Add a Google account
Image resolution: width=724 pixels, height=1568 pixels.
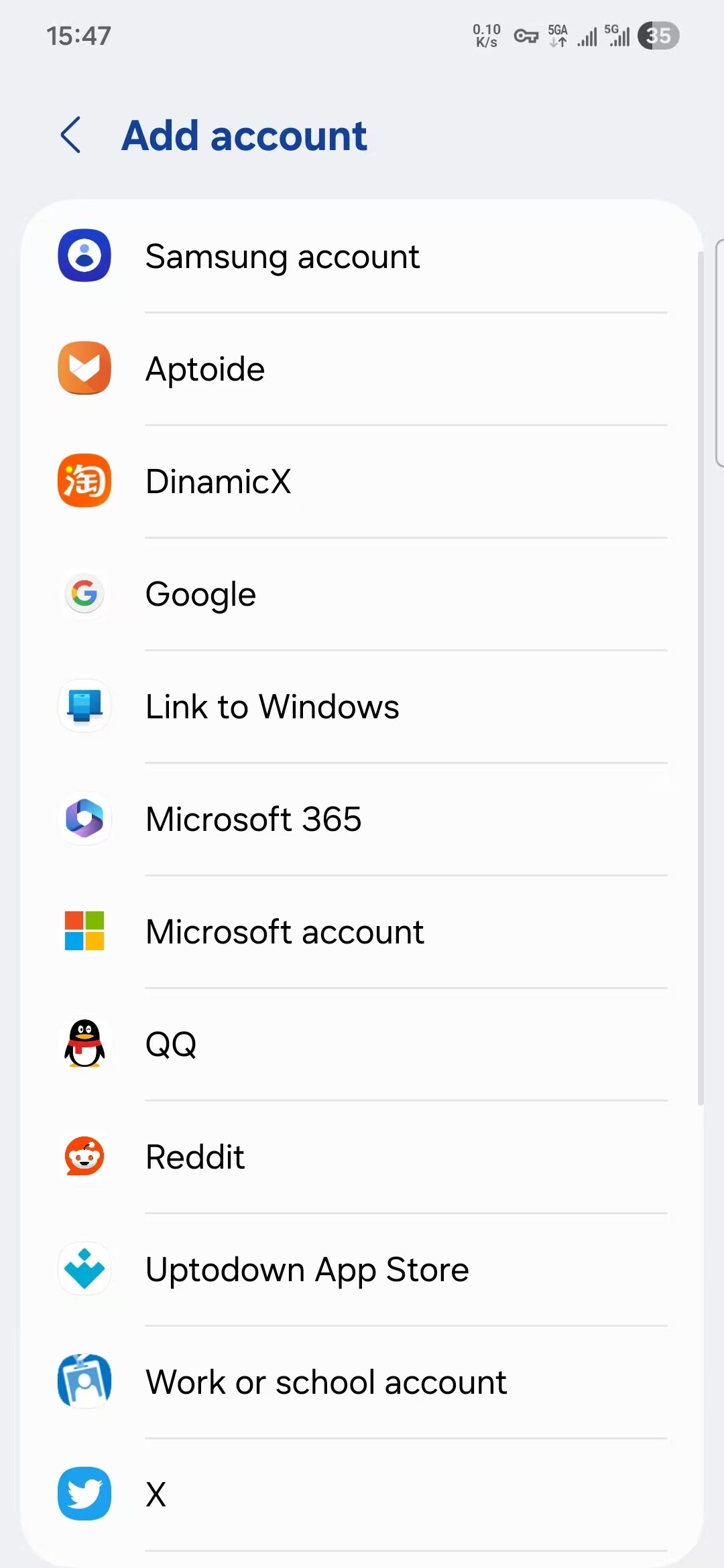coord(362,594)
